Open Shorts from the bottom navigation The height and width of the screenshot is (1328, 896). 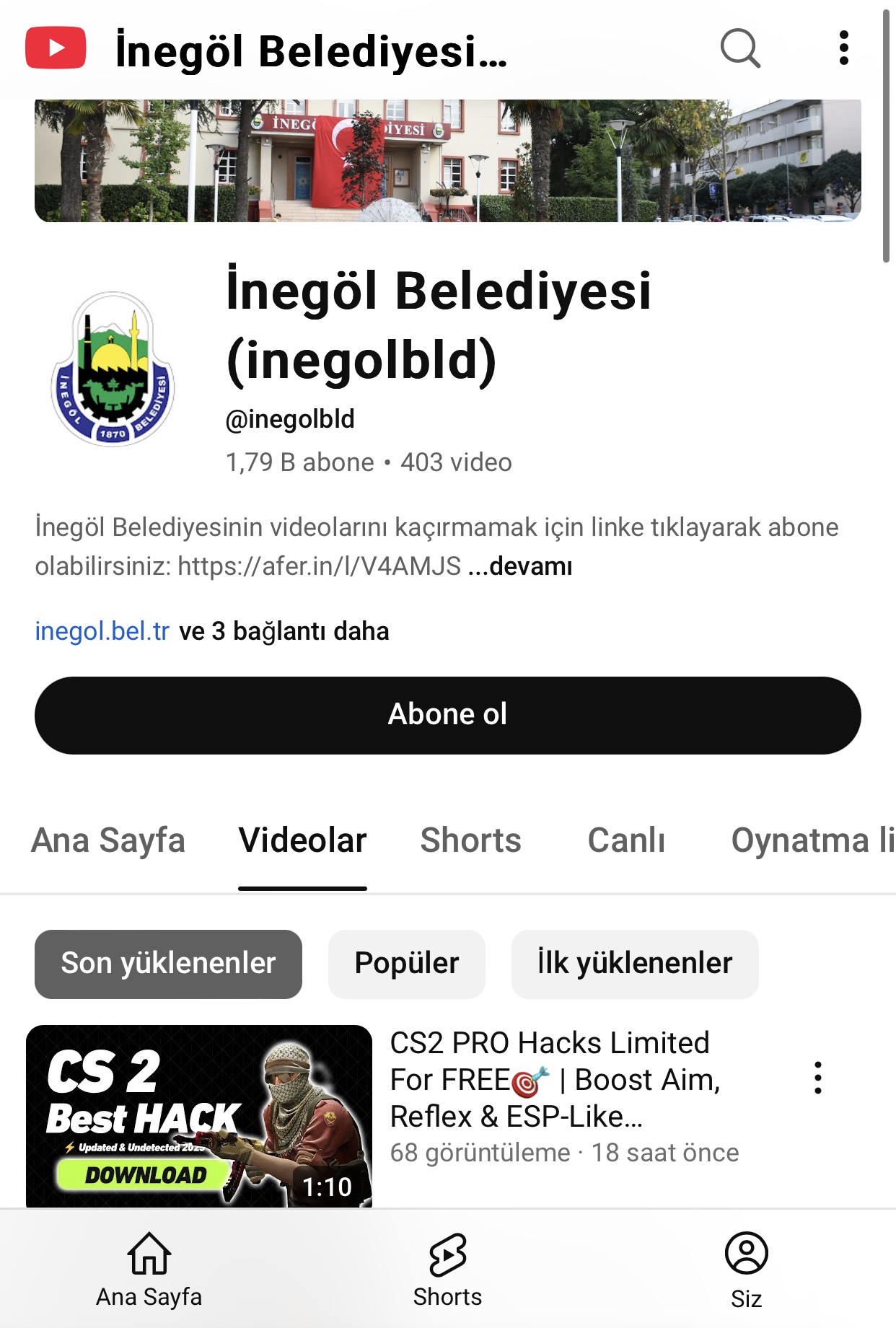447,1269
